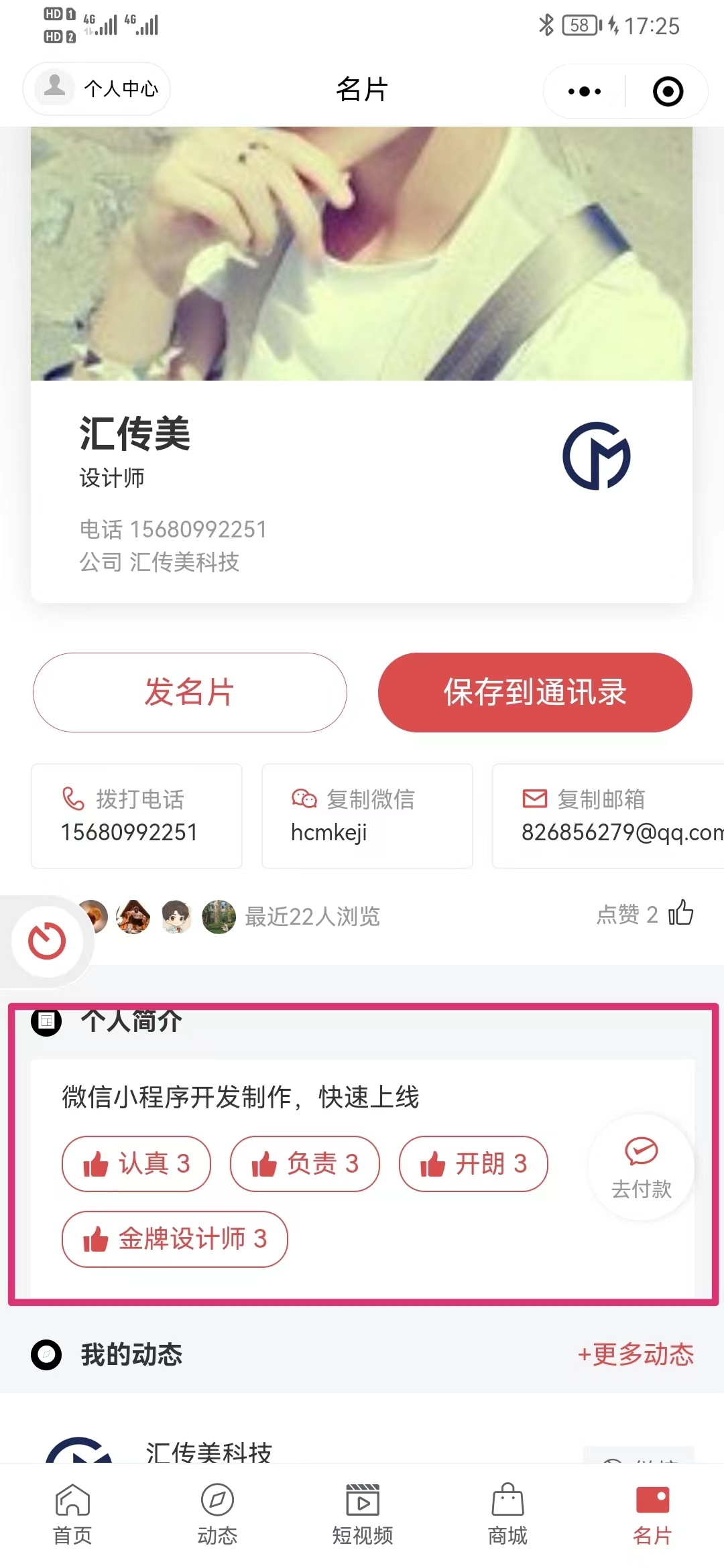Endorse the 认真 tag
Viewport: 724px width, 1568px height.
[136, 1164]
